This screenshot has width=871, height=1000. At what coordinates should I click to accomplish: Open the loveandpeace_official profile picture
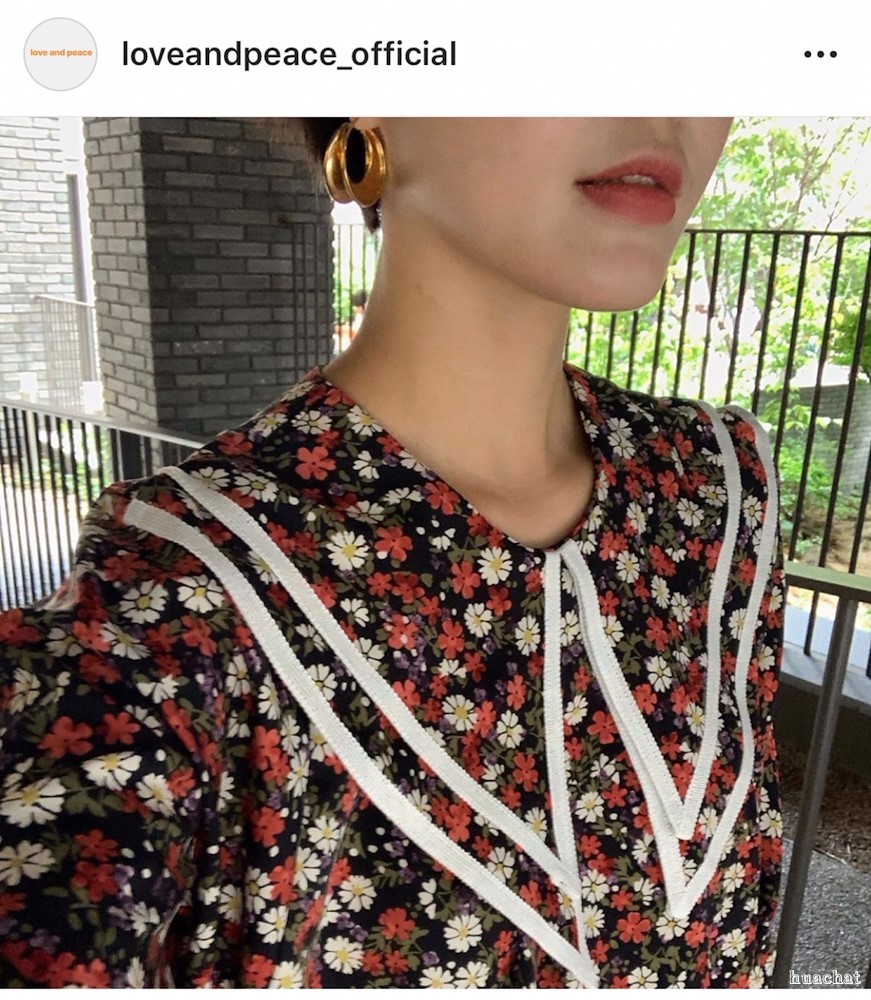(x=60, y=54)
